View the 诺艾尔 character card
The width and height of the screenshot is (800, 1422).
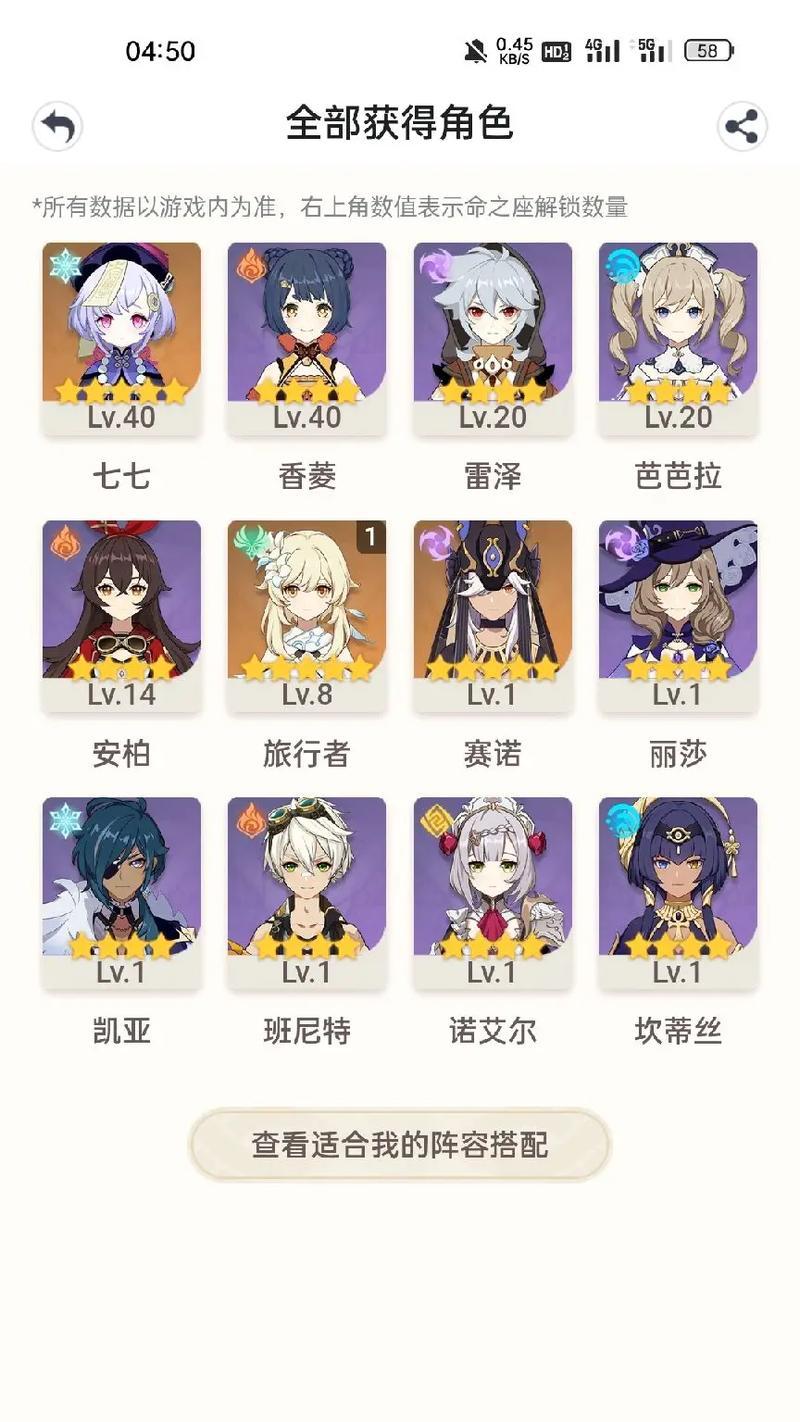click(x=492, y=892)
